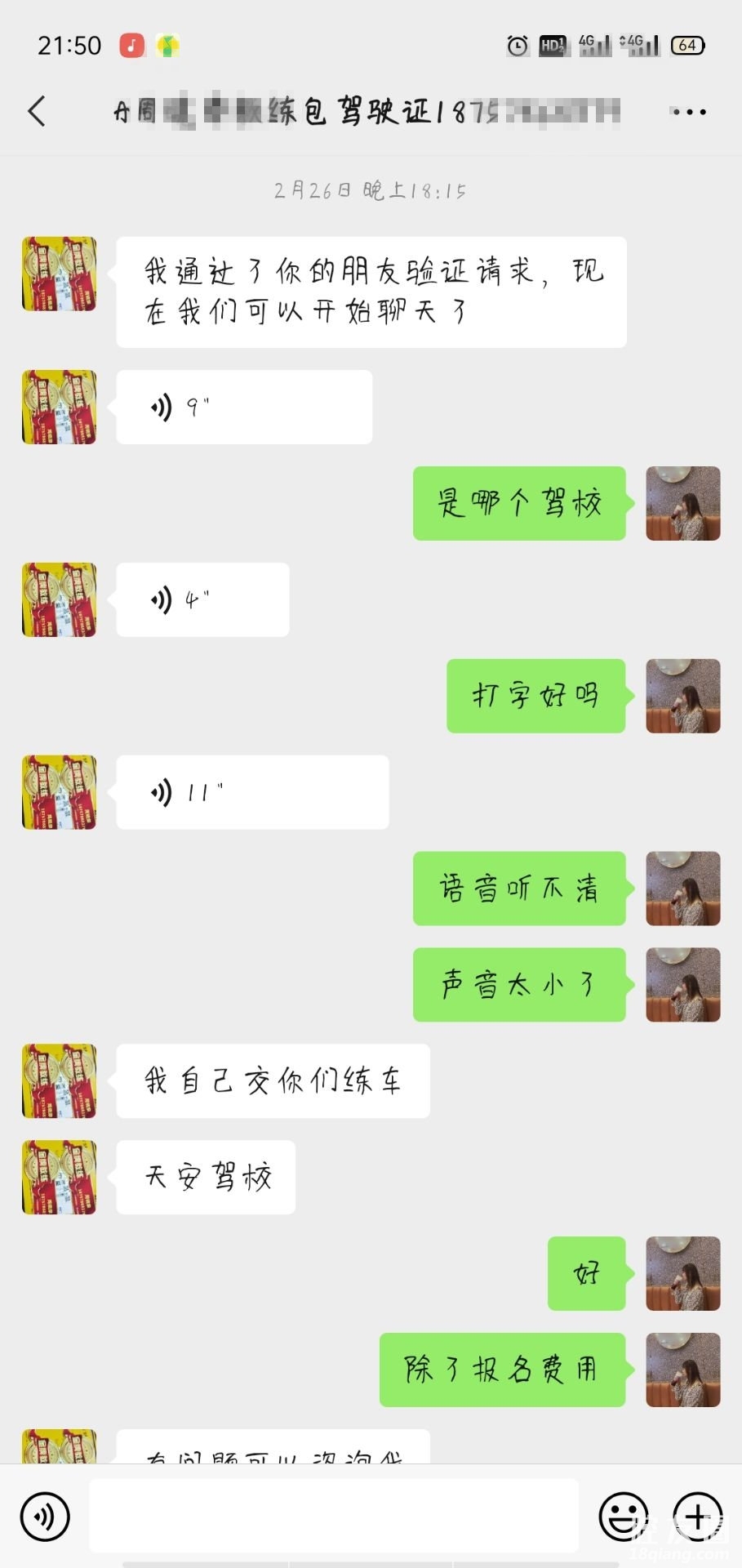The height and width of the screenshot is (1568, 742).
Task: Tap the message text field
Action: (x=333, y=1516)
